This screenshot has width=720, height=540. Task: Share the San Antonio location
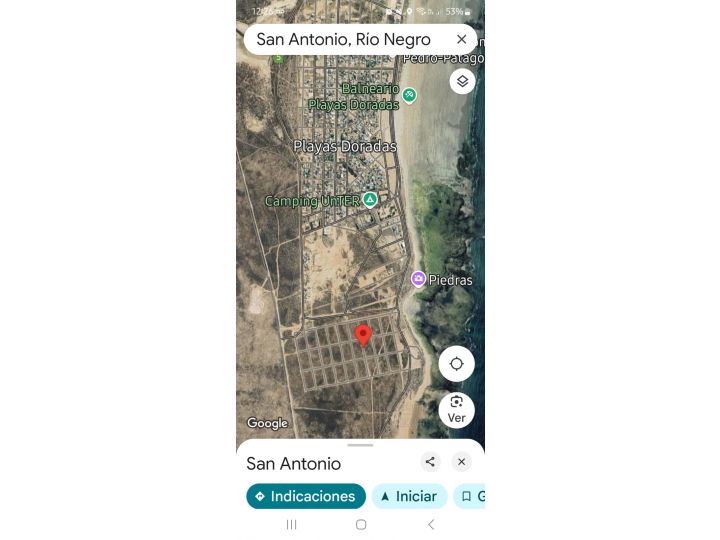point(430,462)
